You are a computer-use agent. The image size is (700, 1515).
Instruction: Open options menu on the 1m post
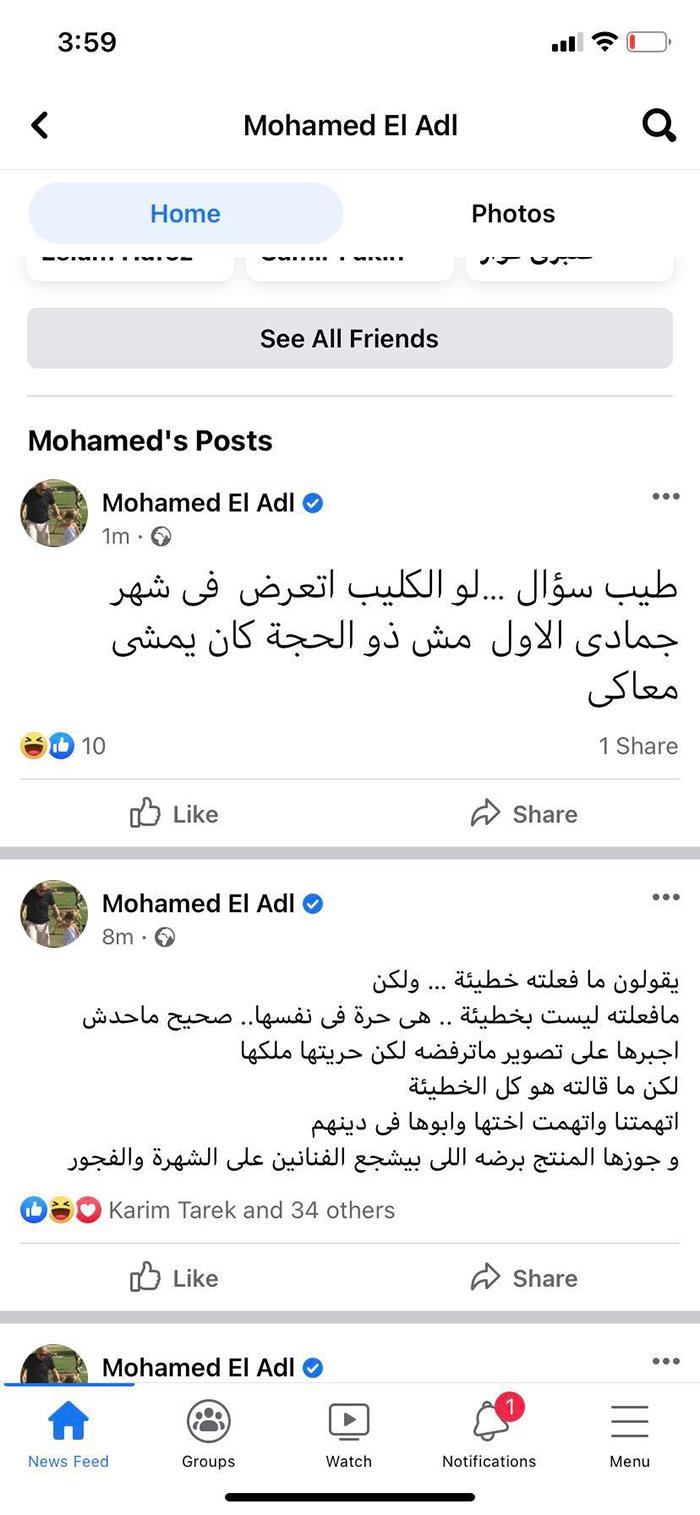(665, 497)
